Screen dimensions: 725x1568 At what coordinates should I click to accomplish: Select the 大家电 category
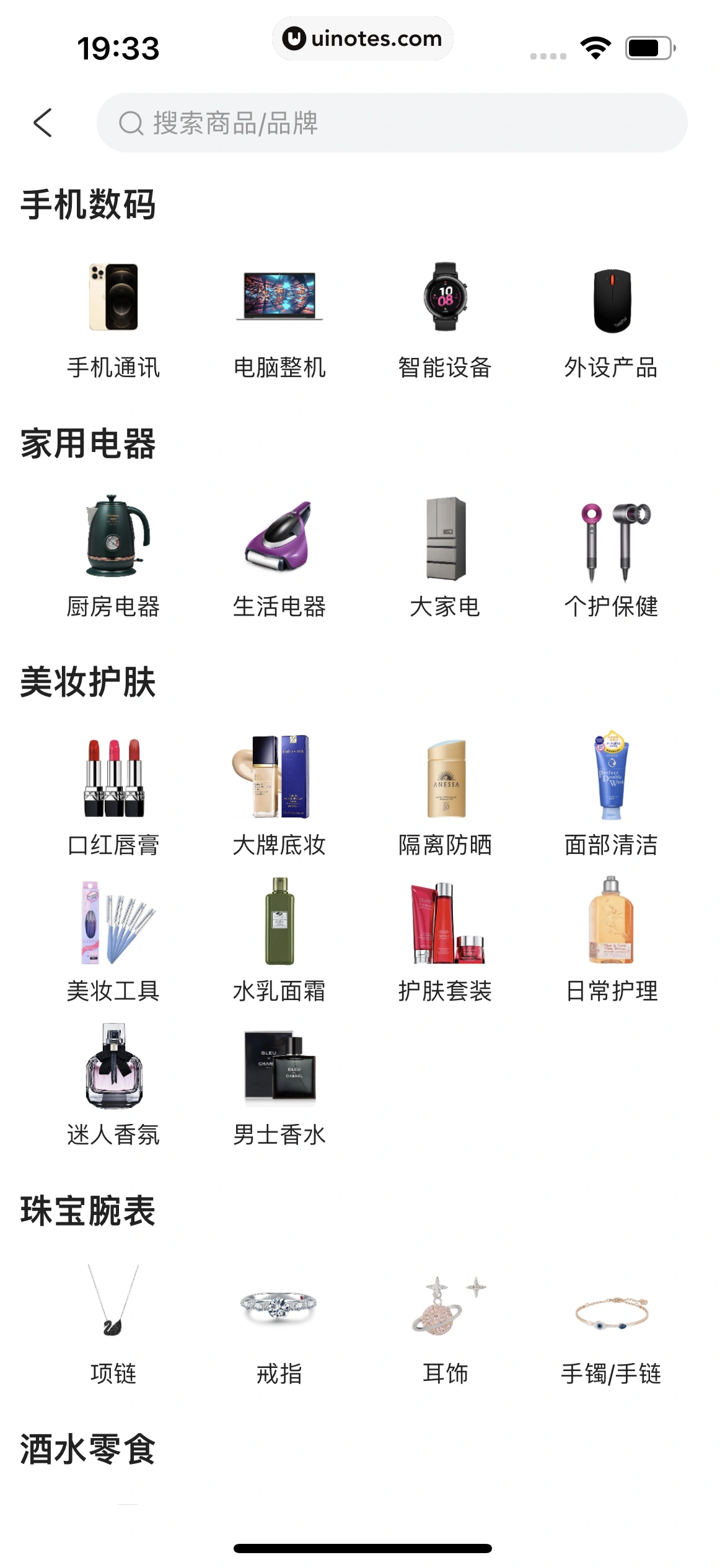pyautogui.click(x=445, y=557)
